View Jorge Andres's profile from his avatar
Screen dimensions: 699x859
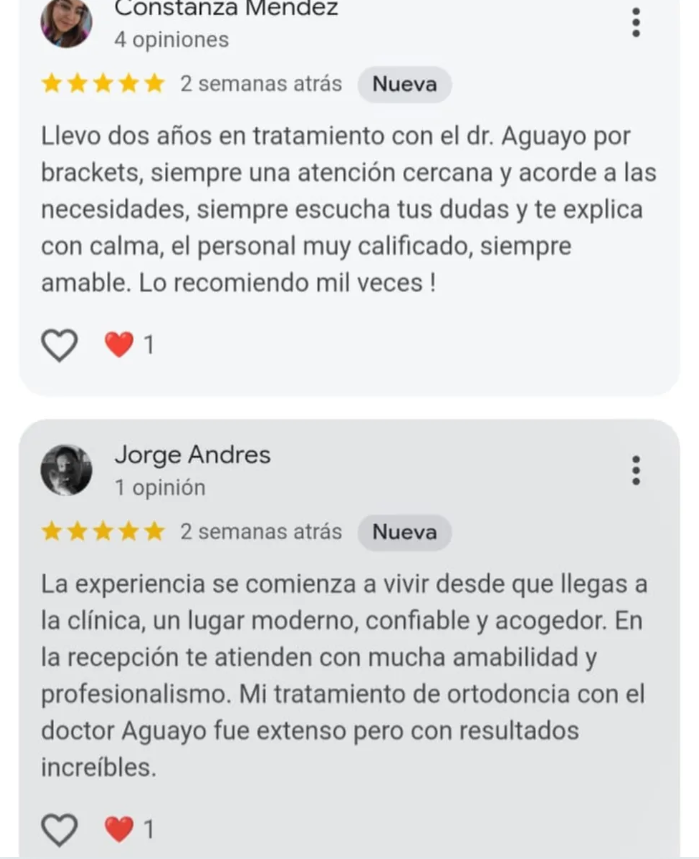(66, 470)
